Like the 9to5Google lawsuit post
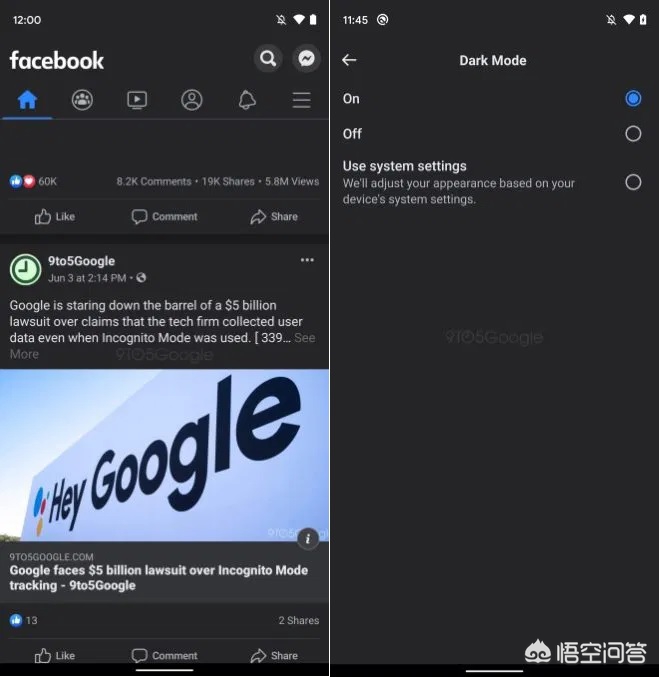 click(x=55, y=655)
